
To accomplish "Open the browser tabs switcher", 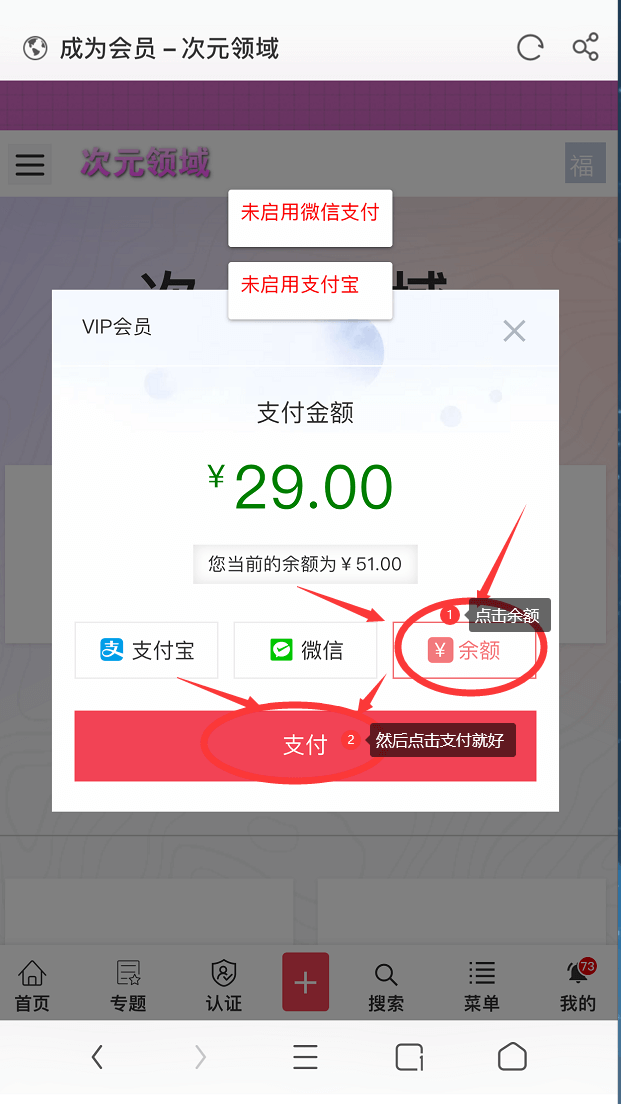I will pyautogui.click(x=409, y=1057).
